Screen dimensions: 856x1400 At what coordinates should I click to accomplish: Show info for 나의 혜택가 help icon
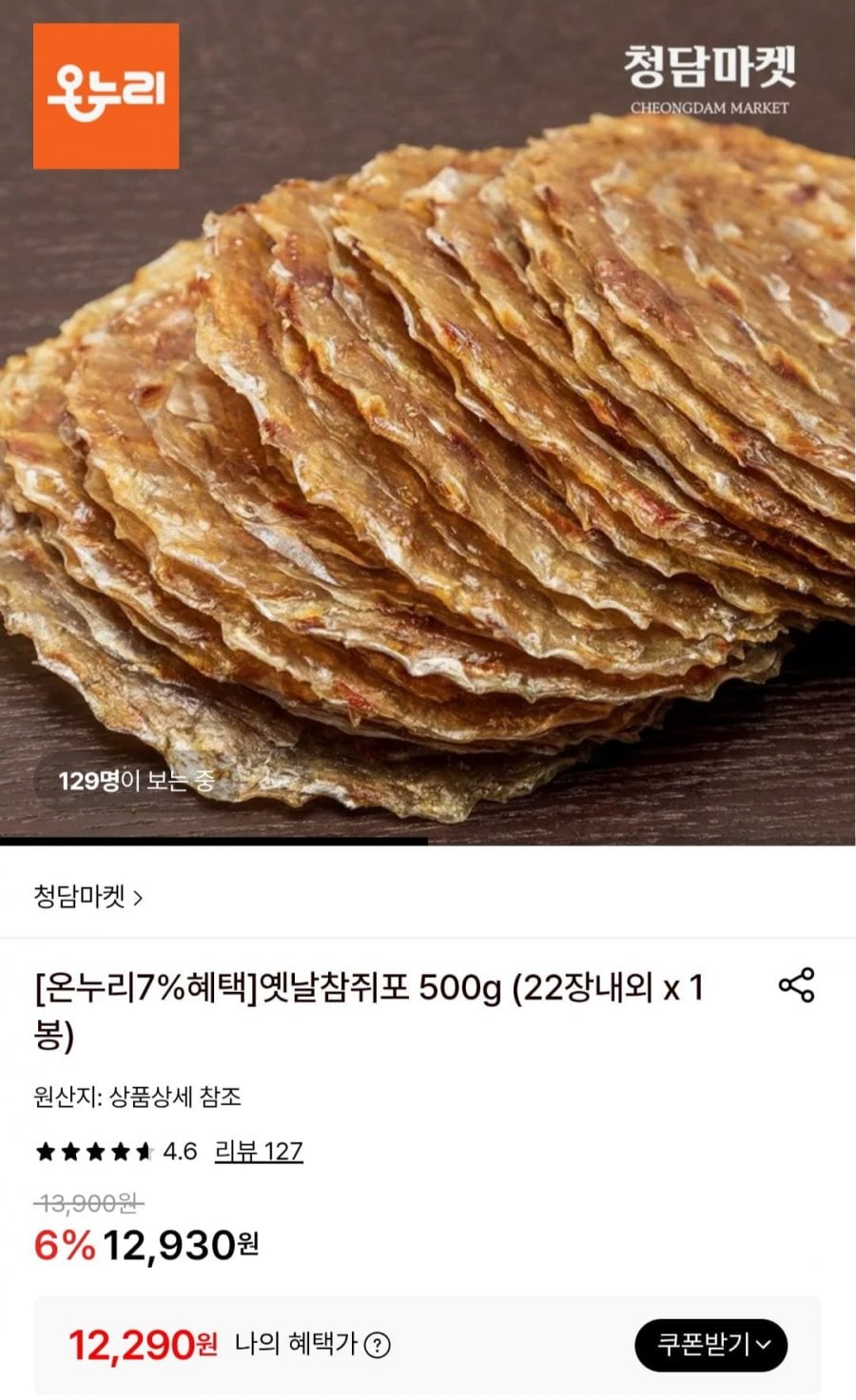coord(378,1346)
